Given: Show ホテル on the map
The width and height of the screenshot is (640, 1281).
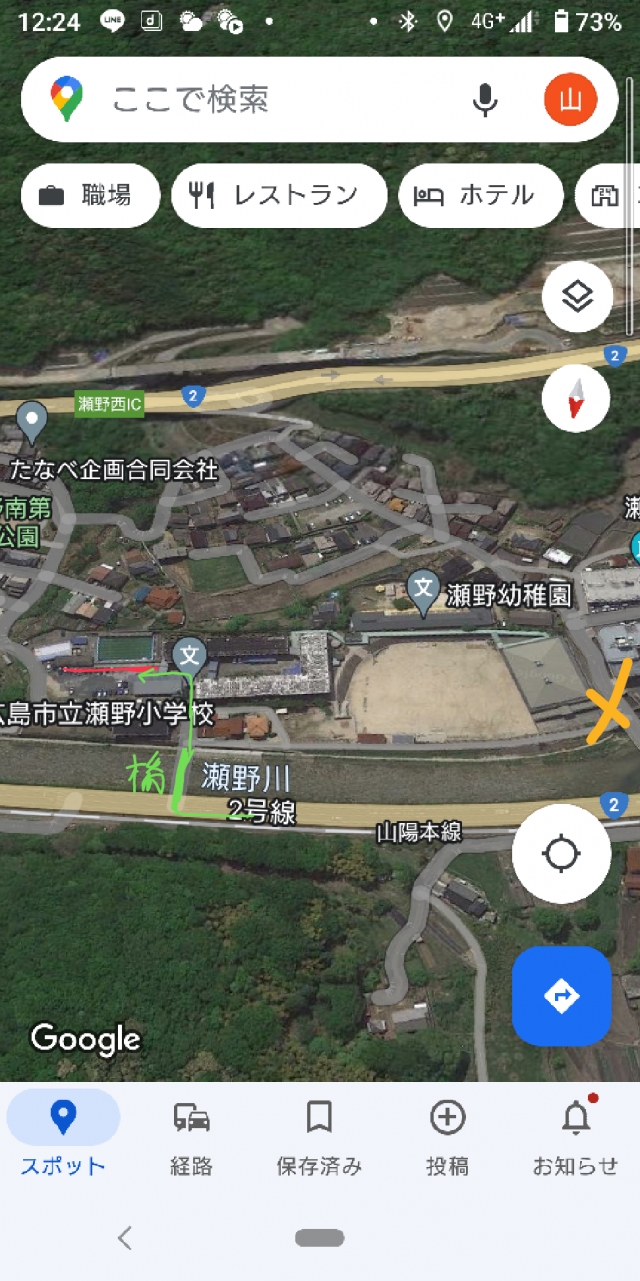Looking at the screenshot, I should point(481,195).
